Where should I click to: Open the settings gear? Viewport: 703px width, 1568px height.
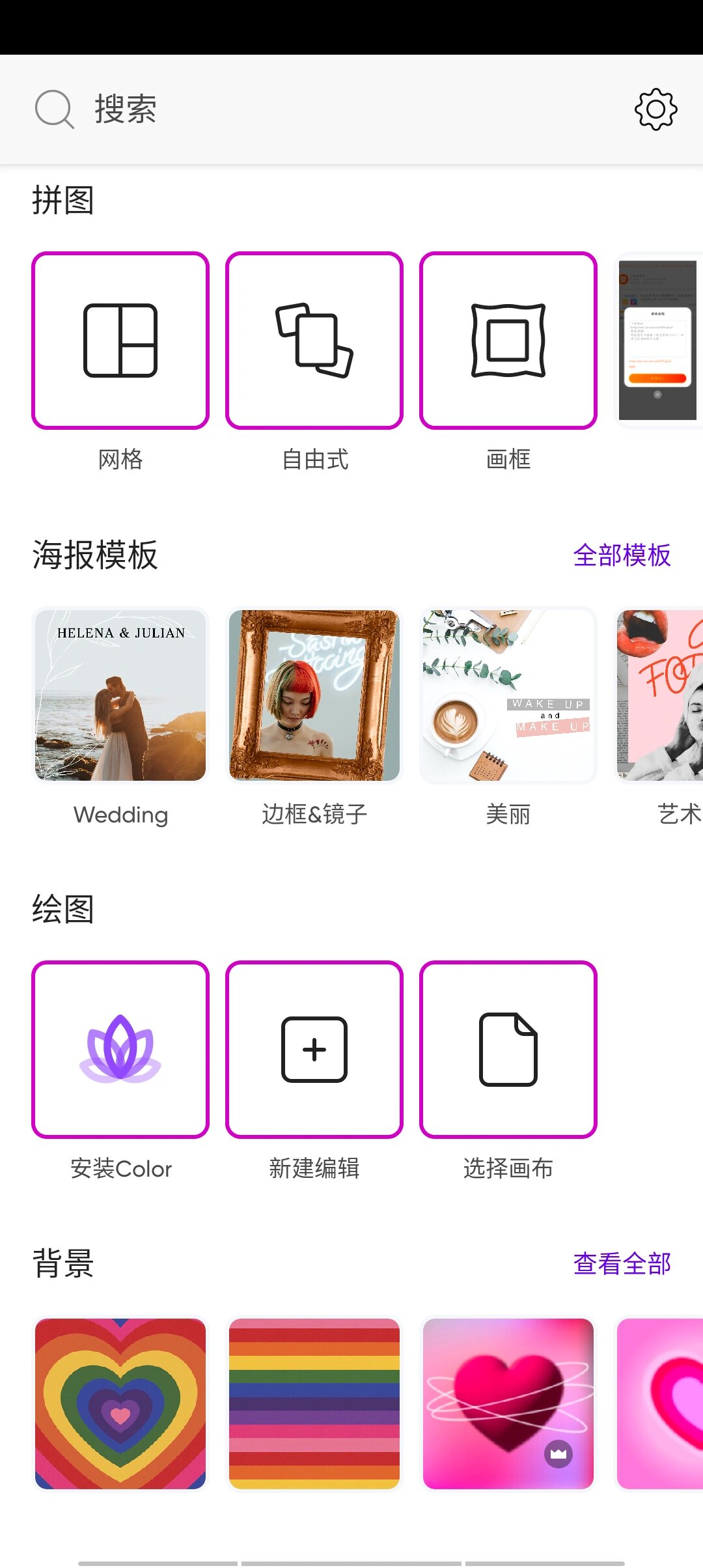coord(655,109)
